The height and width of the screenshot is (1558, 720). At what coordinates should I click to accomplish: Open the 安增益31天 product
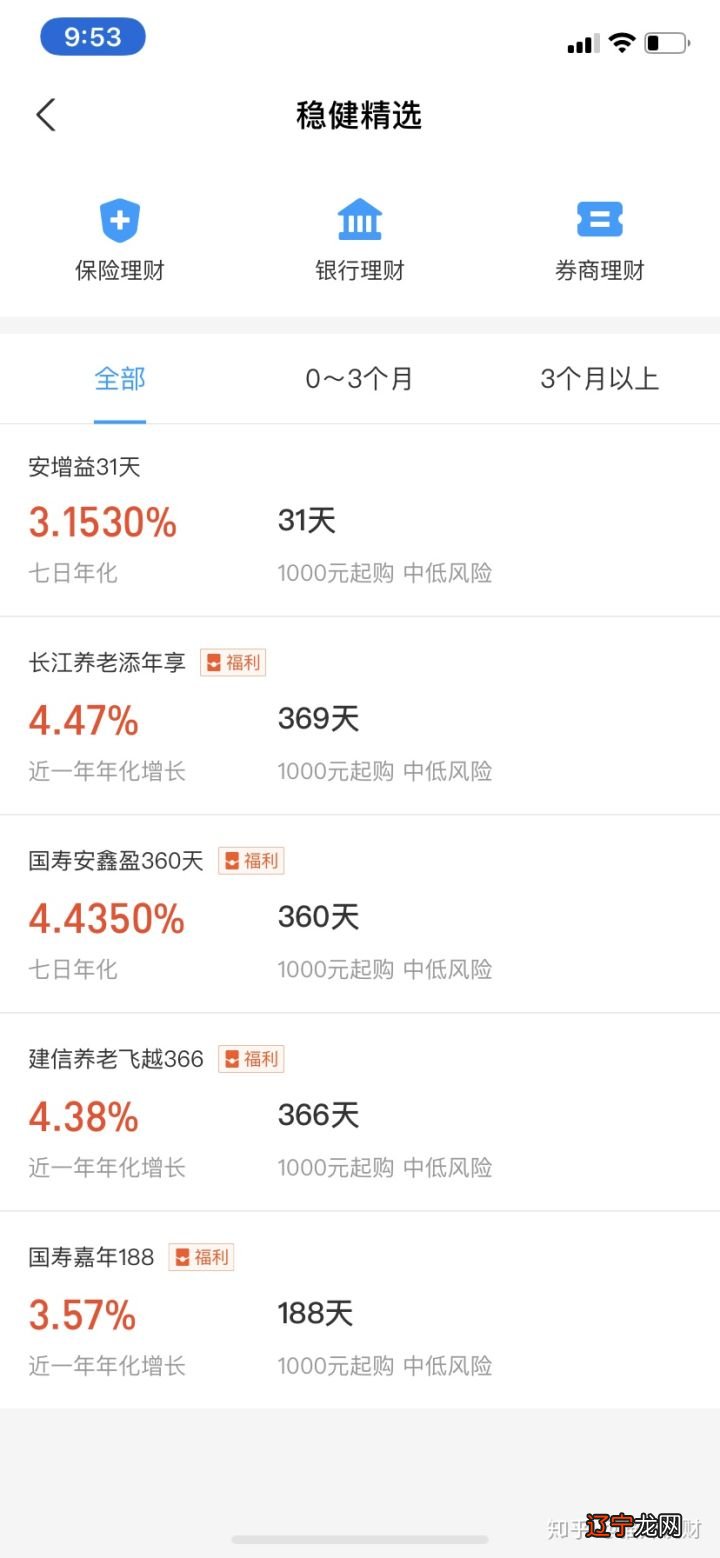[360, 520]
